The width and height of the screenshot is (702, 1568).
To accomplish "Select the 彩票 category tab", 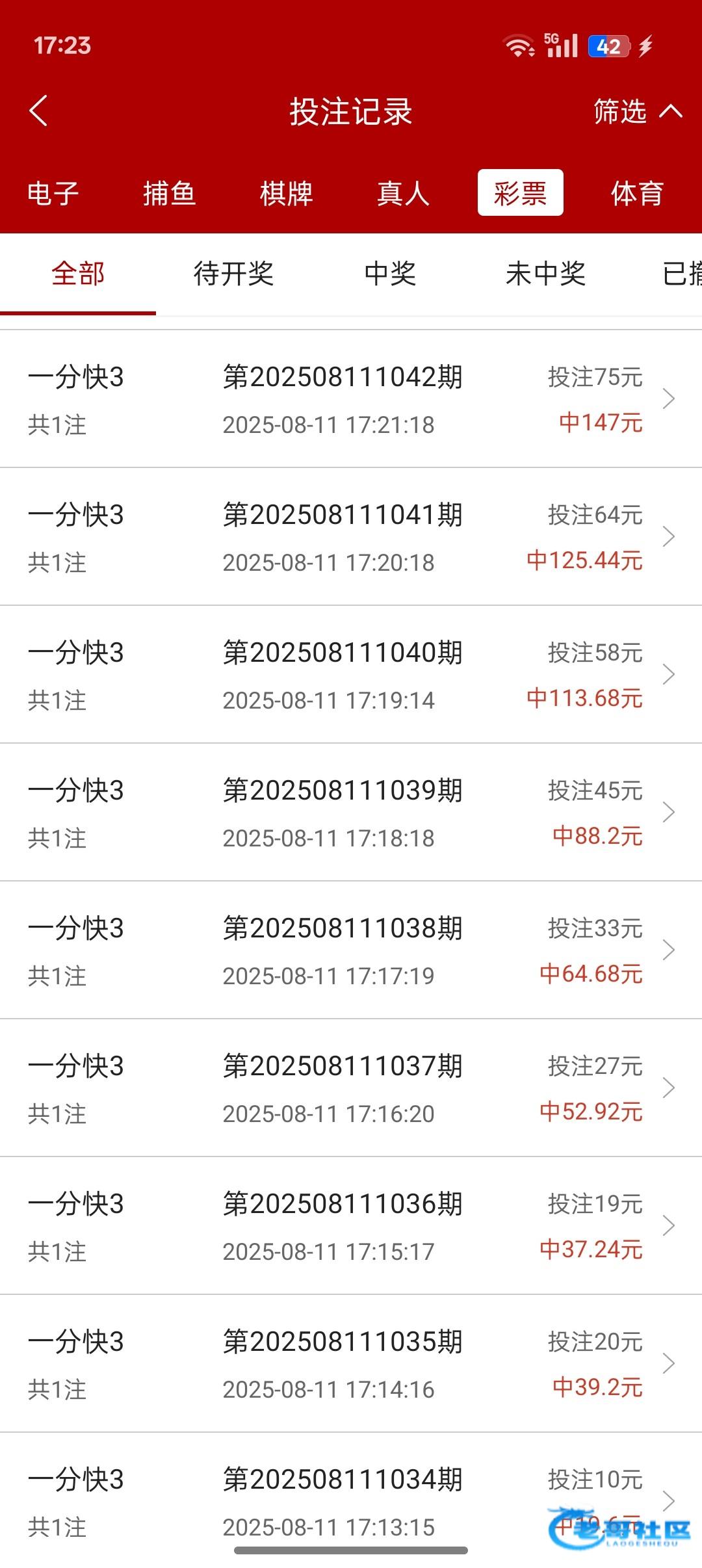I will tap(520, 192).
